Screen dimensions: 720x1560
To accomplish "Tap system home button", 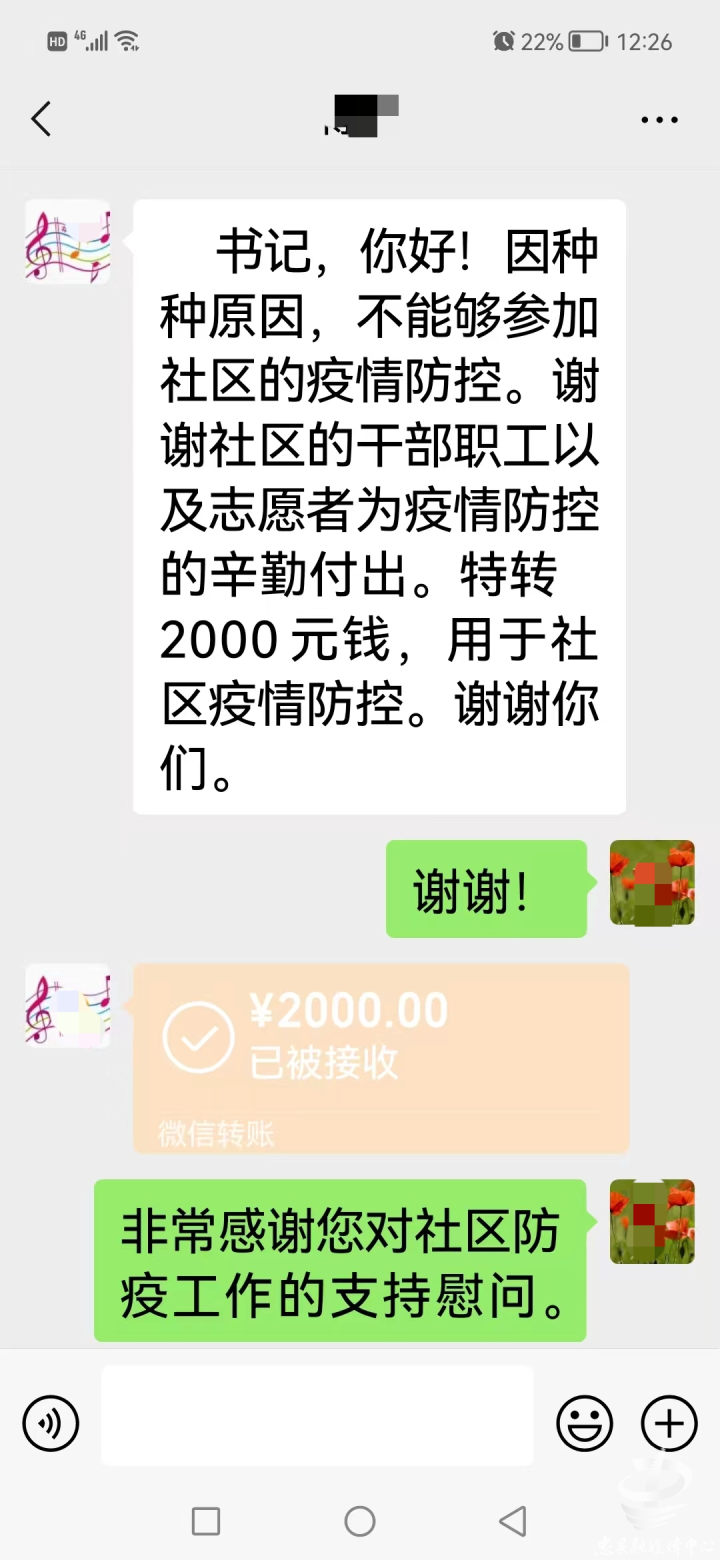I will 360,1521.
